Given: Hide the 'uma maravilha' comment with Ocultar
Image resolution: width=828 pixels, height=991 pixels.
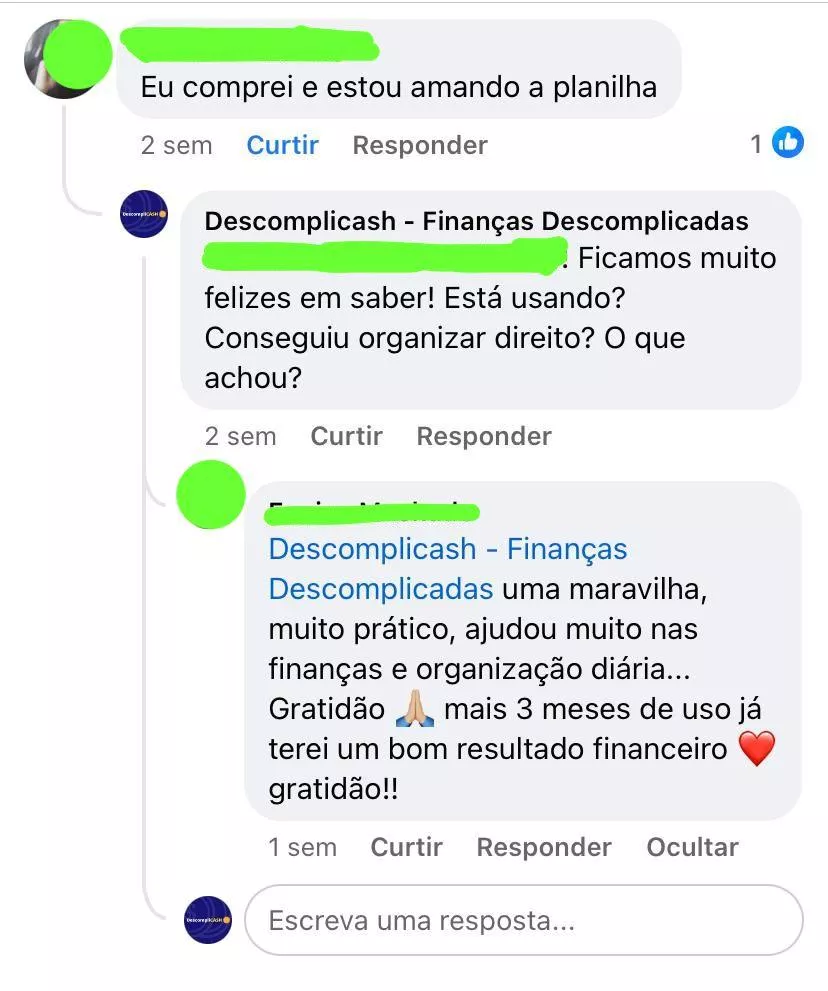Looking at the screenshot, I should coord(692,847).
